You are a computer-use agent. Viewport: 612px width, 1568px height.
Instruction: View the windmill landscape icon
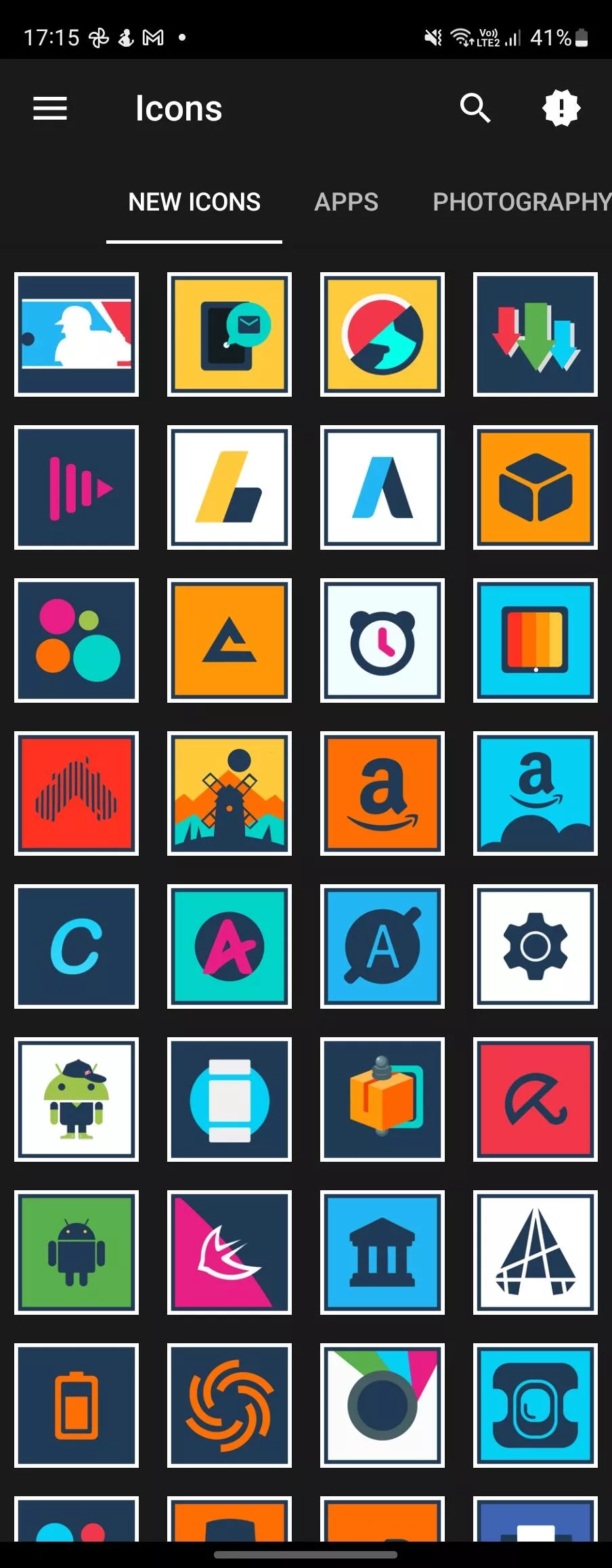230,793
